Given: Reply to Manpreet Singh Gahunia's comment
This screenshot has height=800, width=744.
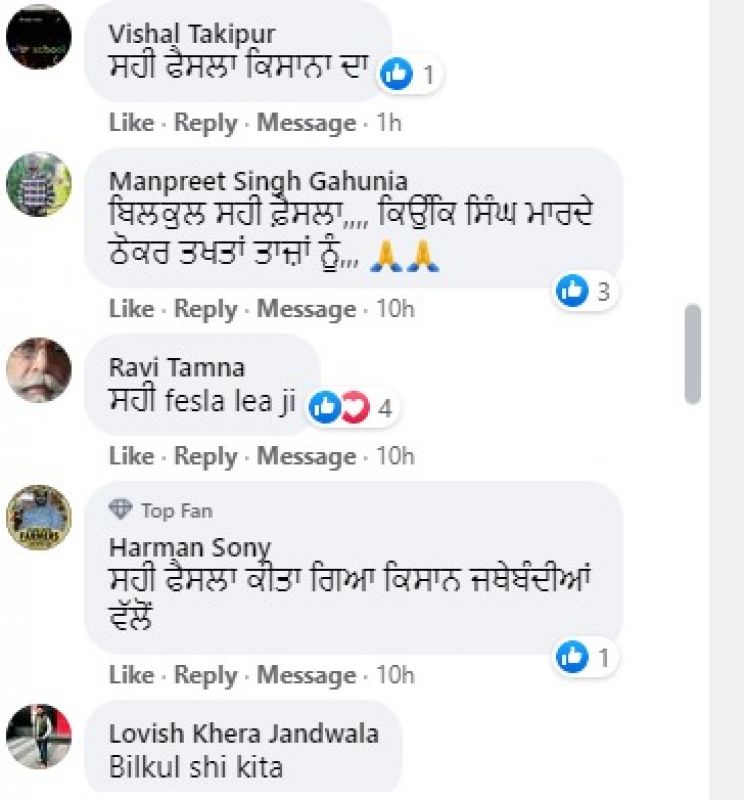Looking at the screenshot, I should click(205, 309).
